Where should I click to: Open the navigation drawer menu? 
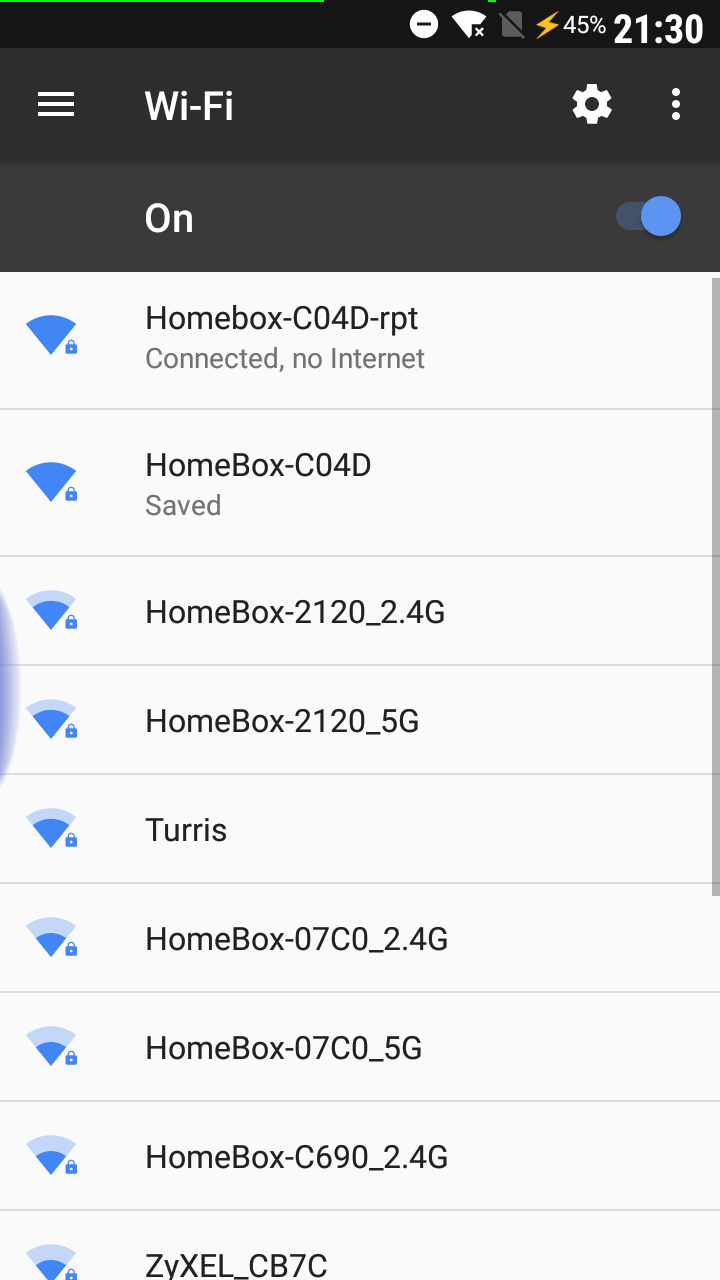[56, 105]
